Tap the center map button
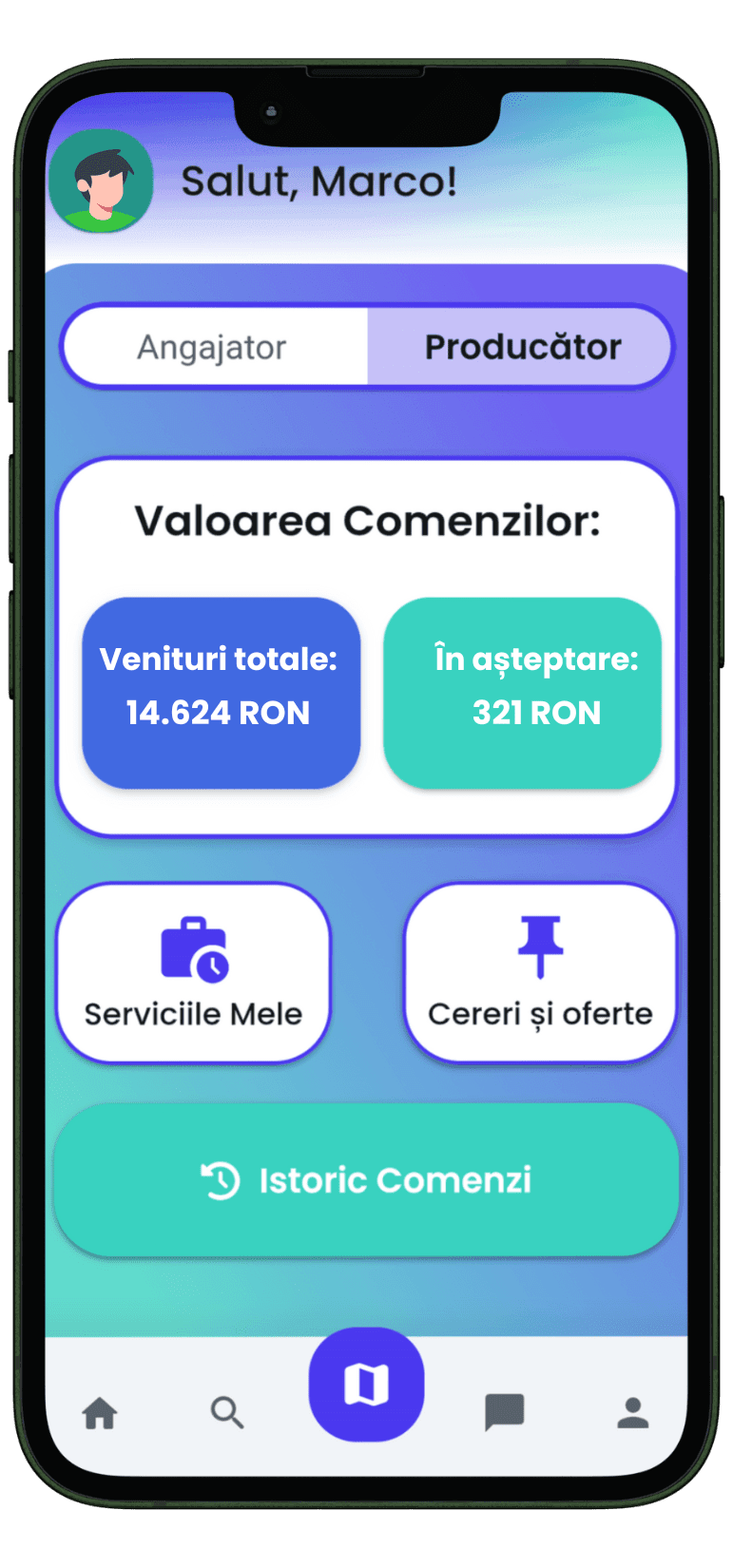Screen dimensions: 733x1568 point(366,1385)
